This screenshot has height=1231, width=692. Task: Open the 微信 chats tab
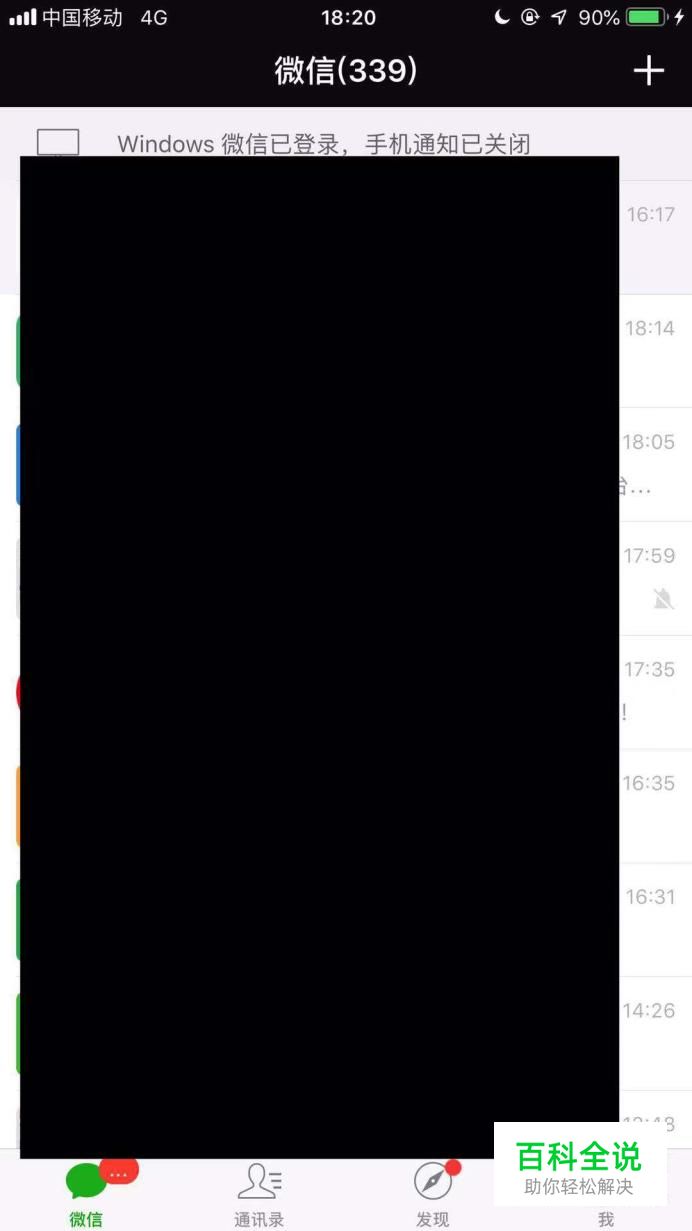(86, 1193)
